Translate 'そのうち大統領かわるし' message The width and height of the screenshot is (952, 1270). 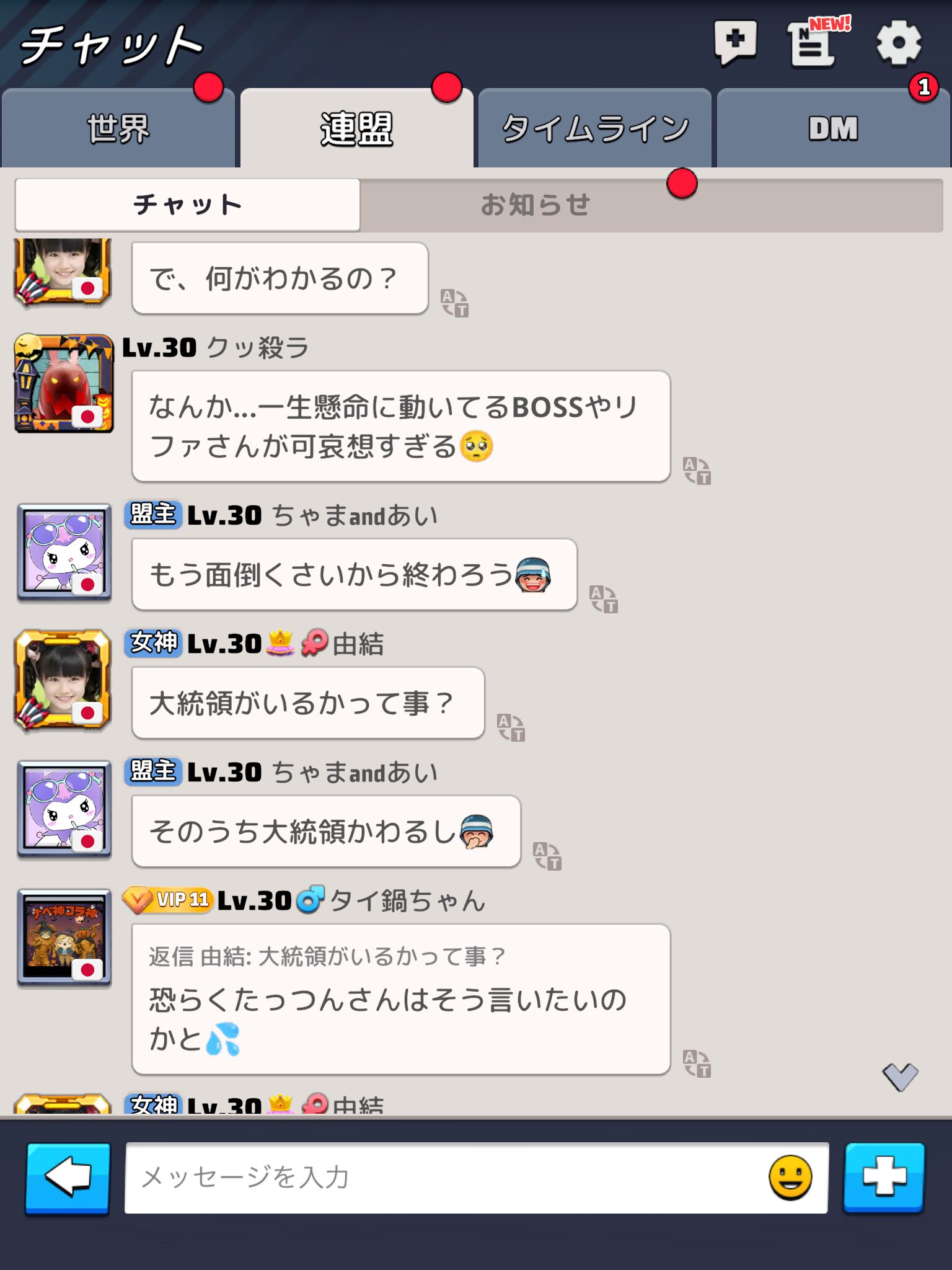coord(547,856)
